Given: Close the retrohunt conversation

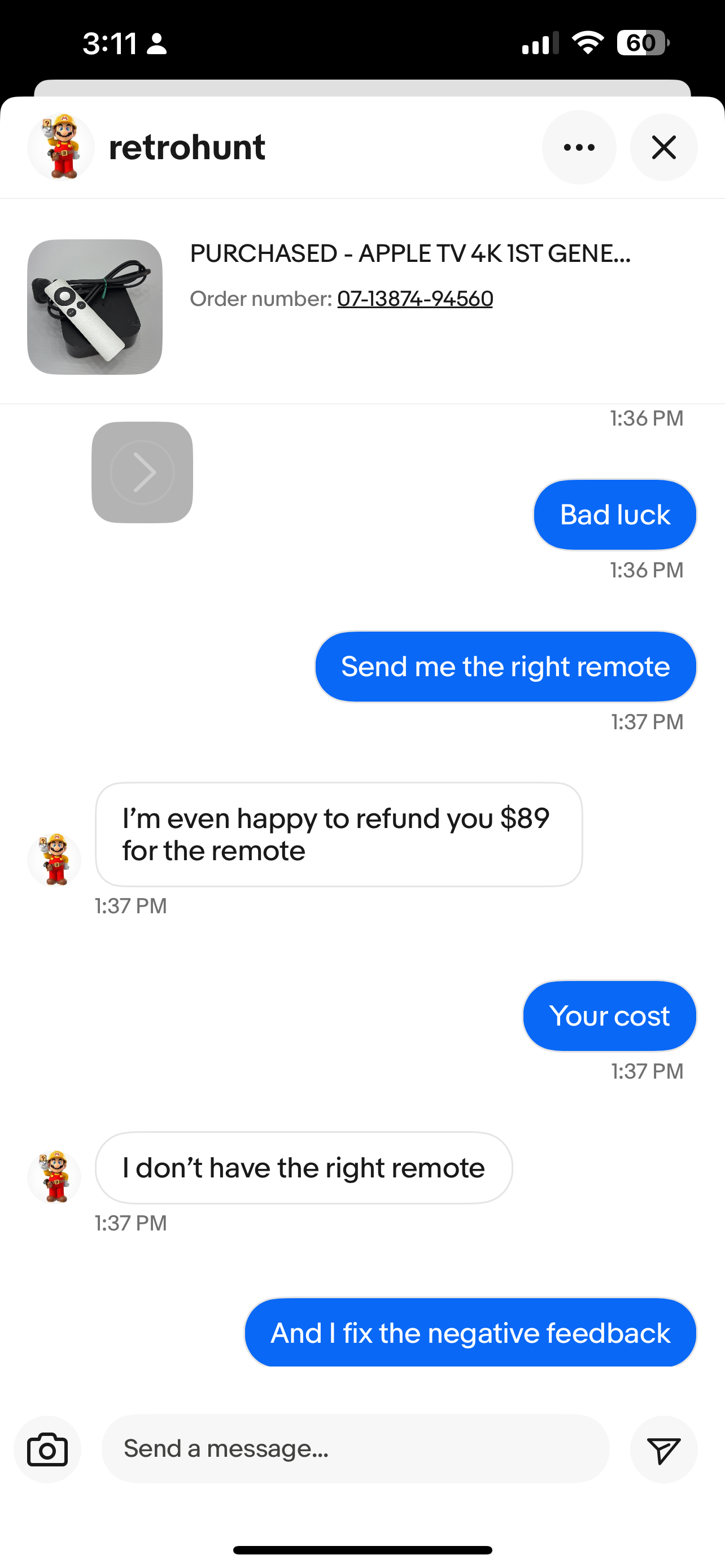Looking at the screenshot, I should pos(663,147).
